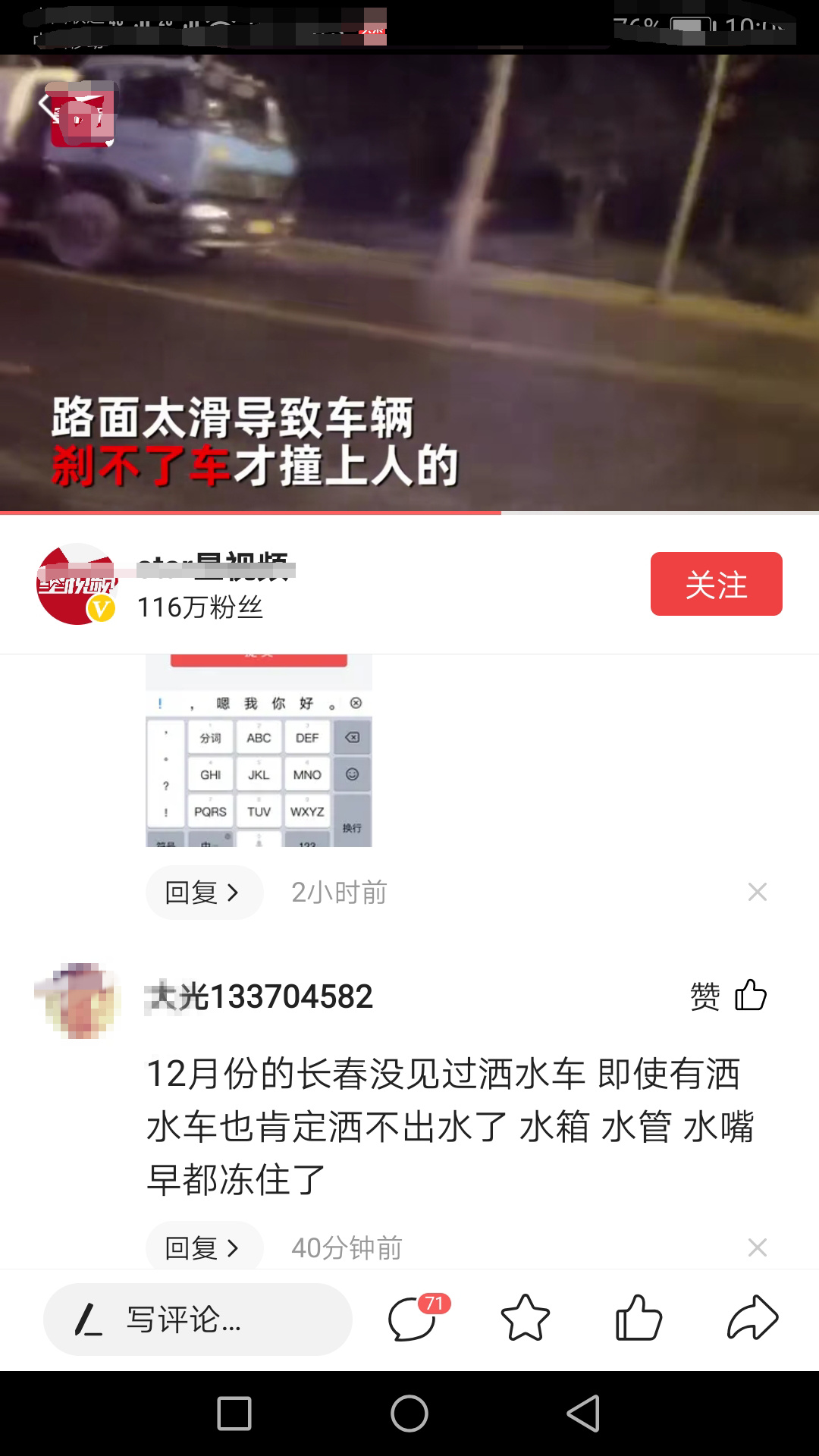Favorite this video with the star icon
Viewport: 819px width, 1456px height.
(x=525, y=1318)
